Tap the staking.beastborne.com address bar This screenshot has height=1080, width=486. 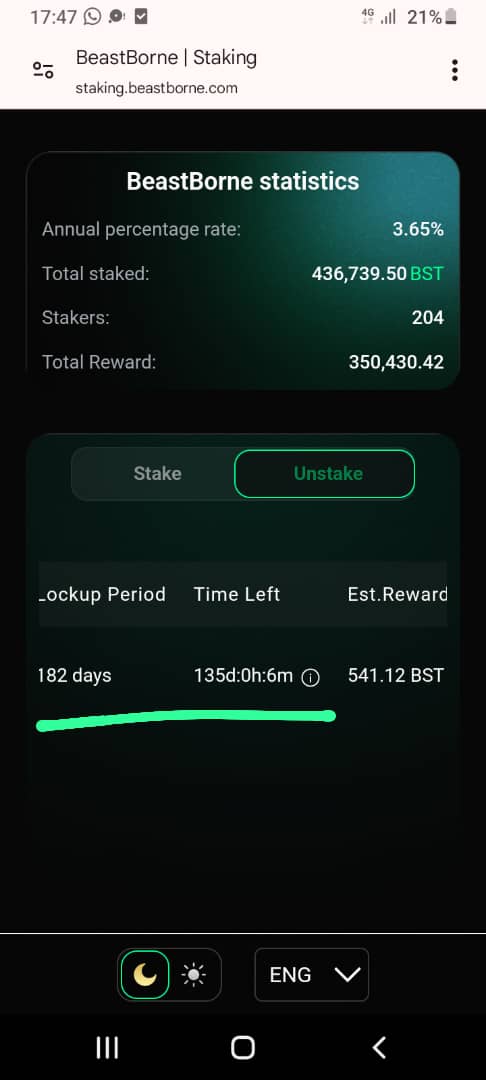coord(157,88)
